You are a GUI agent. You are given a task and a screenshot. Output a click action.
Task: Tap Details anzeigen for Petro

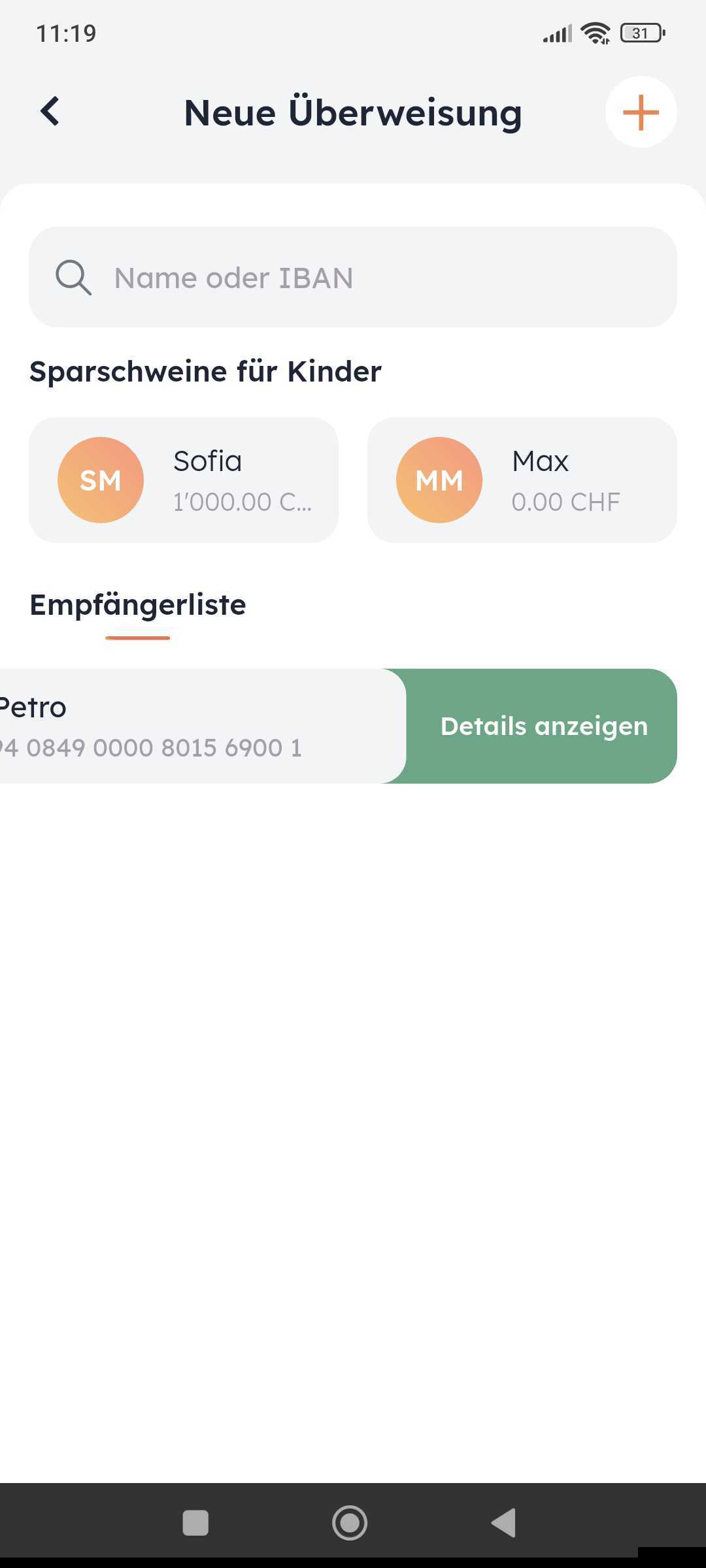pyautogui.click(x=543, y=727)
